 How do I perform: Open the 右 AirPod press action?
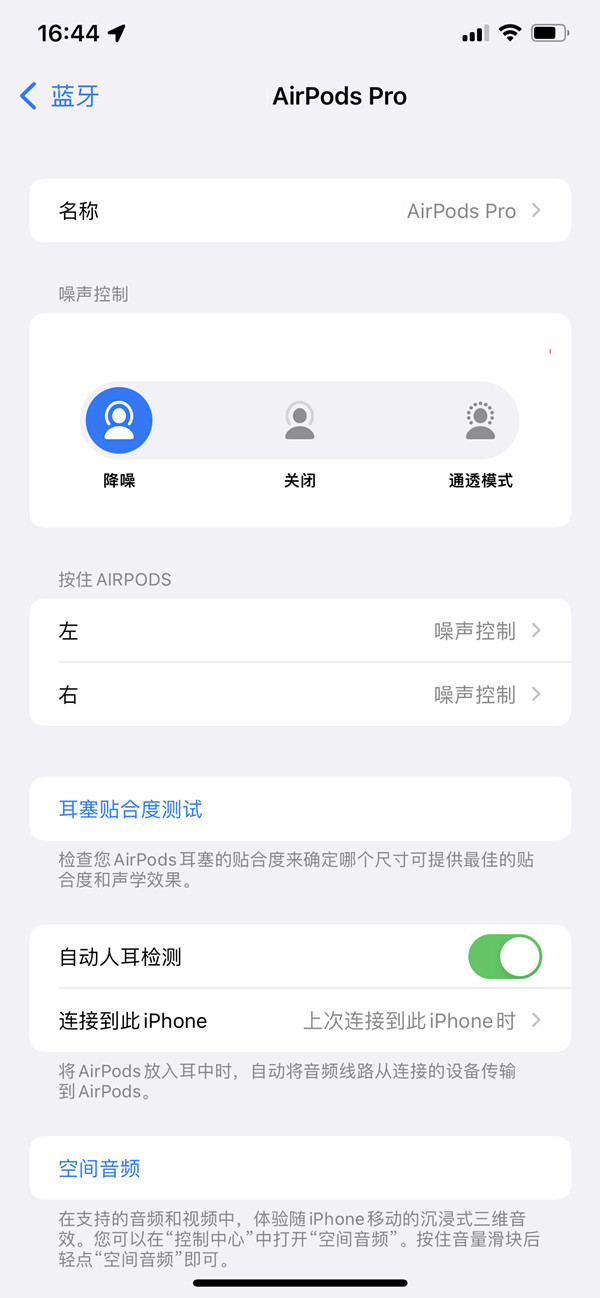[x=300, y=694]
